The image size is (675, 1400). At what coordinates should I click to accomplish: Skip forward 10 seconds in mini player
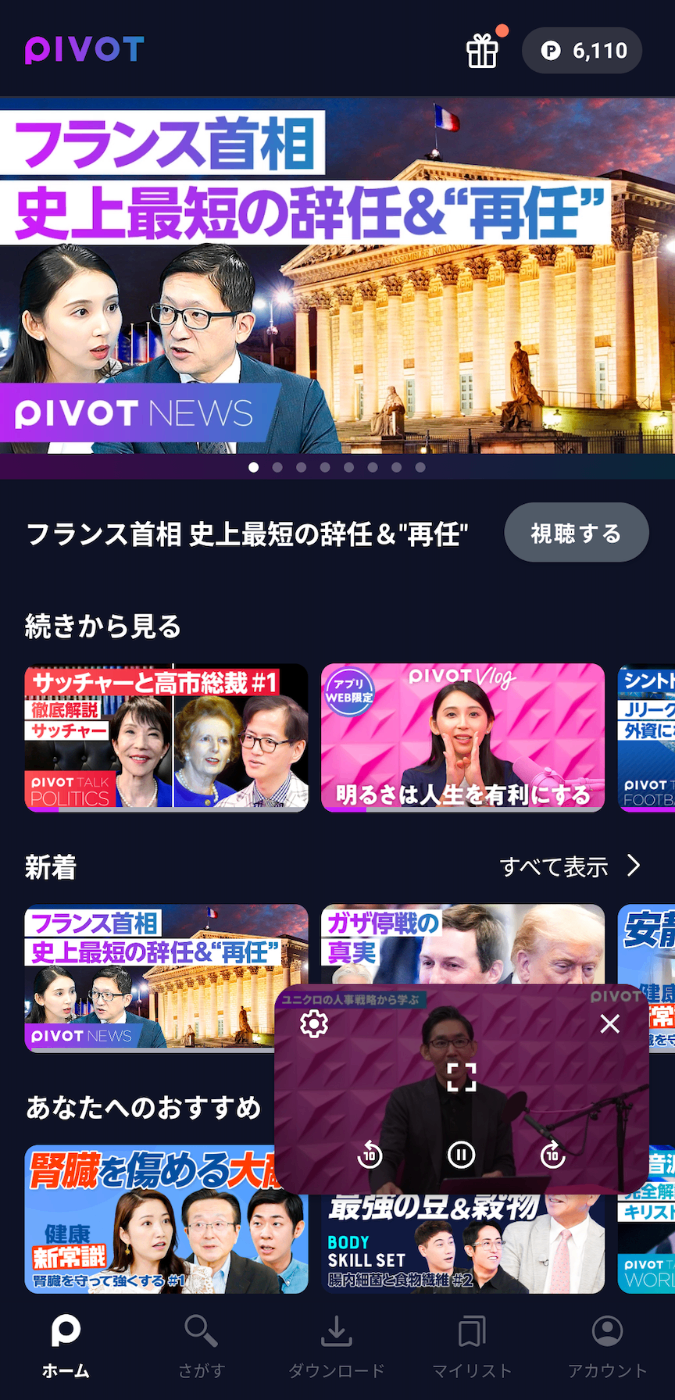(x=552, y=1156)
